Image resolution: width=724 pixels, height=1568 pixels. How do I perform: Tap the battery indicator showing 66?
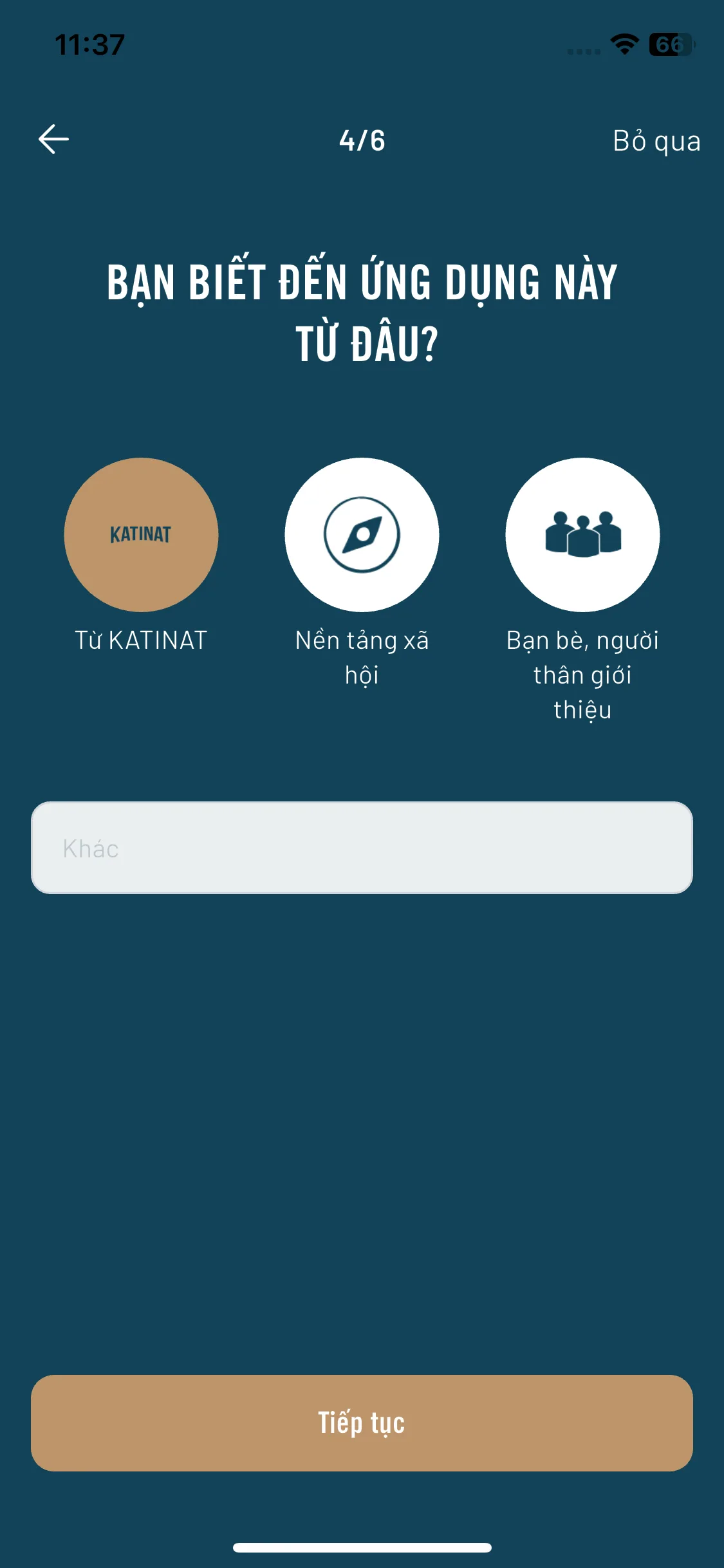point(669,45)
